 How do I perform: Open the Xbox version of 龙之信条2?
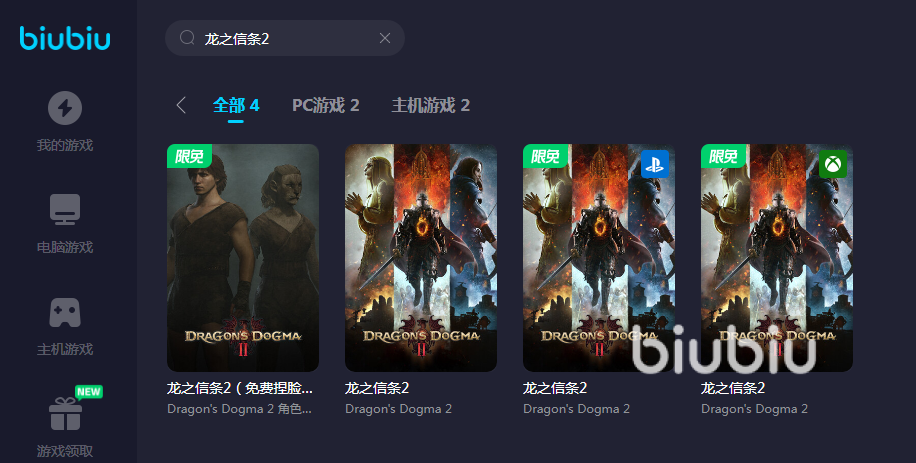[777, 258]
